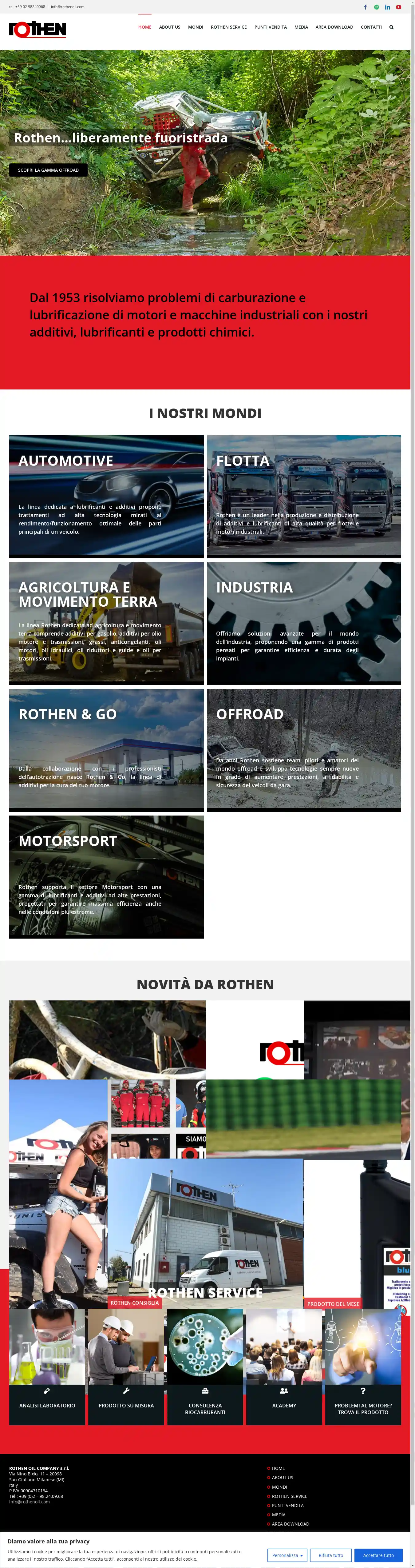
Task: Open the Academy service tile
Action: click(x=284, y=1406)
